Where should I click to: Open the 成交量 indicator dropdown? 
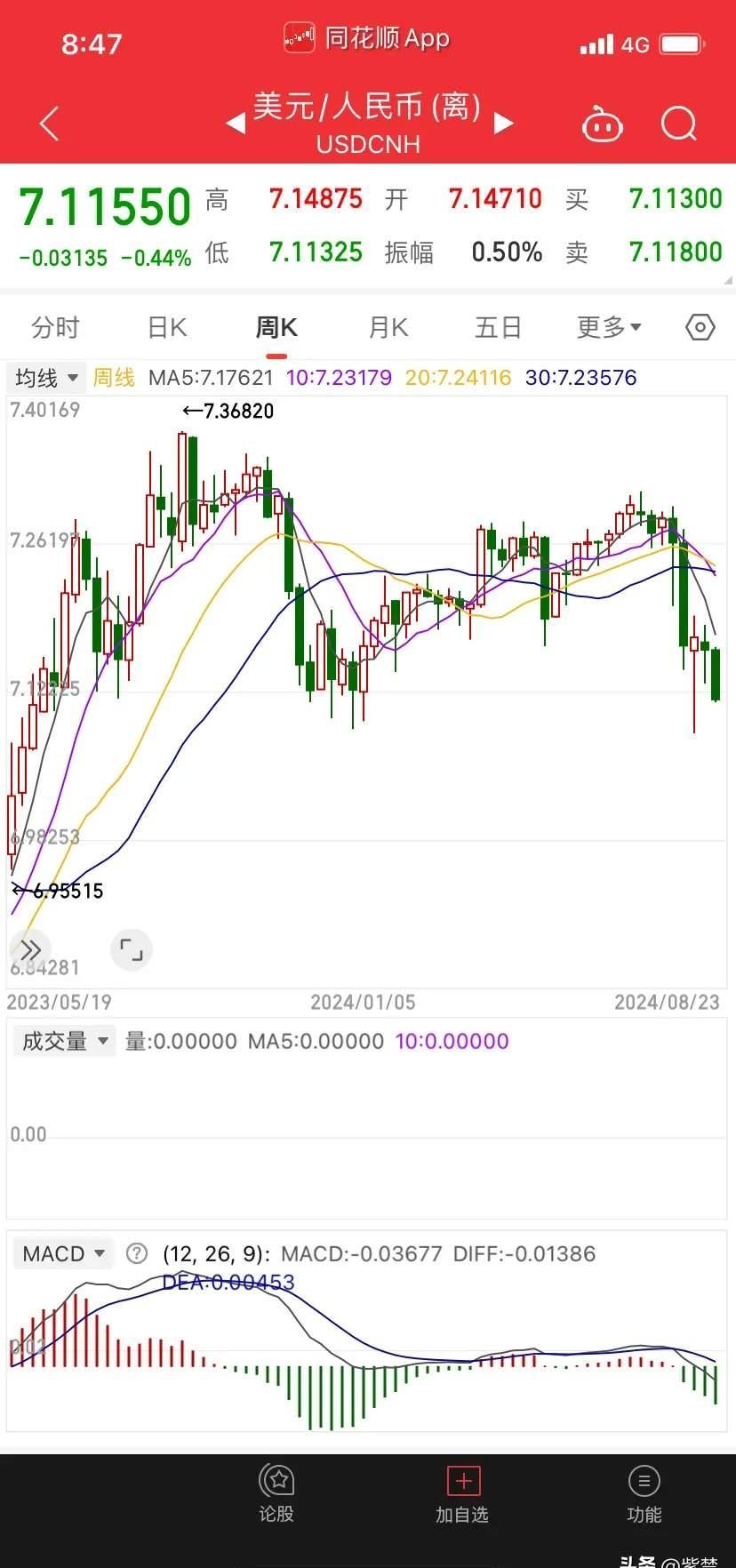pyautogui.click(x=64, y=1041)
